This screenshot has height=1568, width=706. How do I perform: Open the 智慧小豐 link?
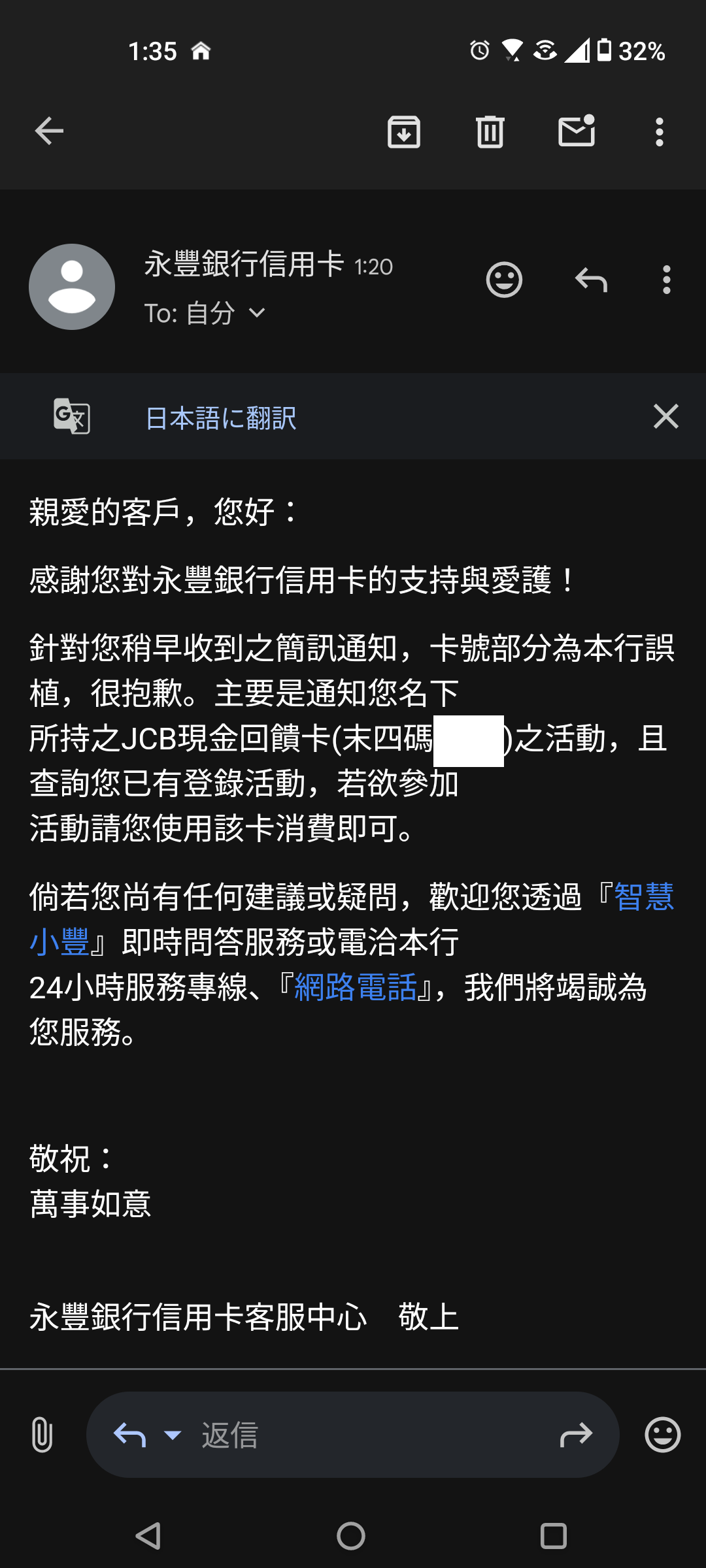(643, 896)
